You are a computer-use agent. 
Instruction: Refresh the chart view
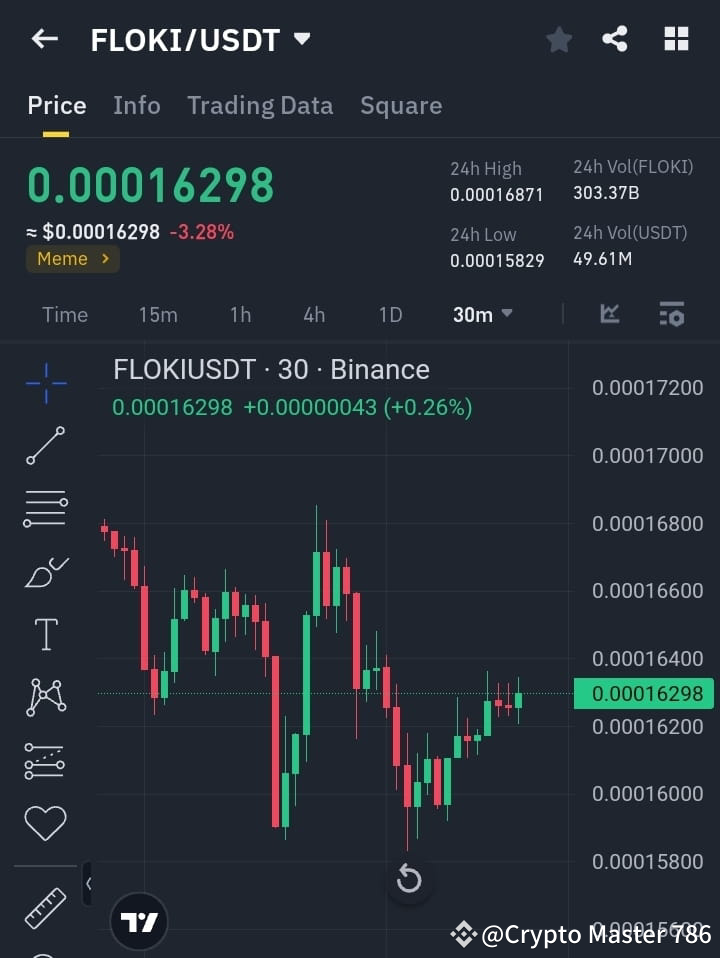click(409, 879)
